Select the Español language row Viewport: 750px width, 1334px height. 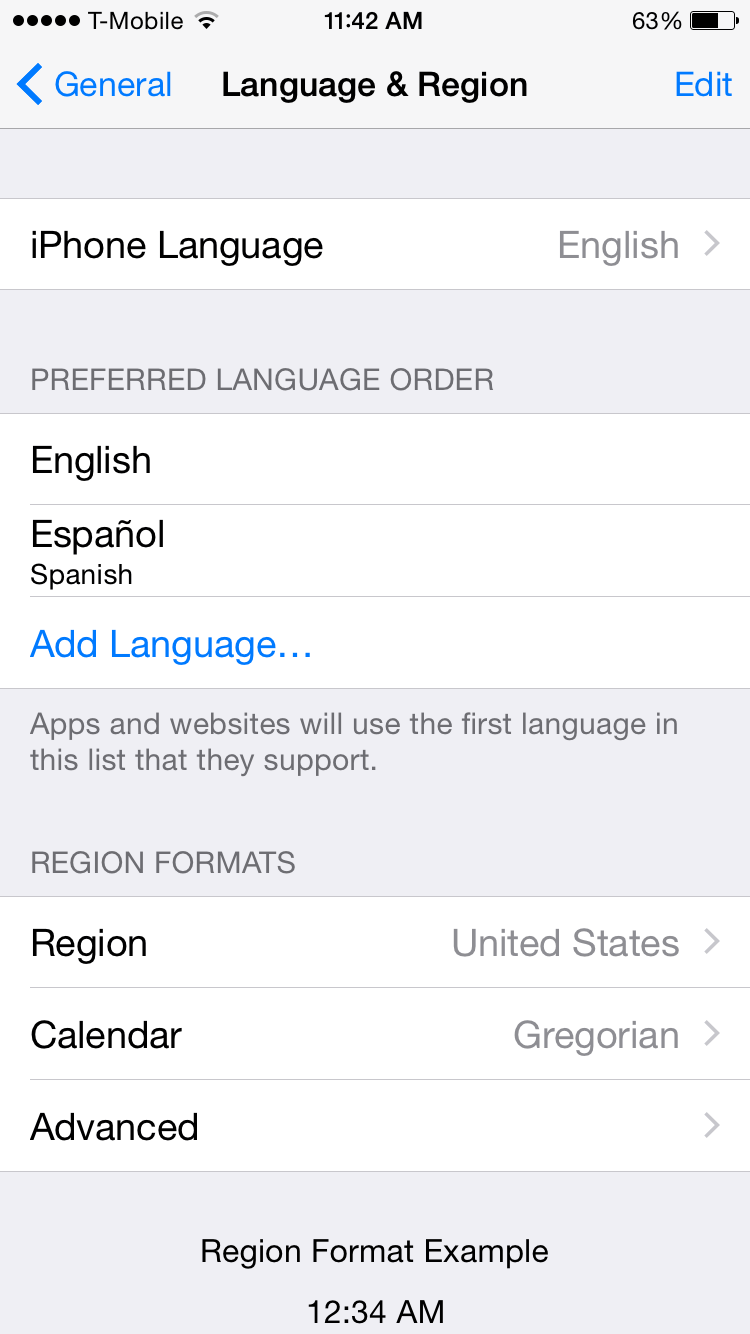point(375,551)
